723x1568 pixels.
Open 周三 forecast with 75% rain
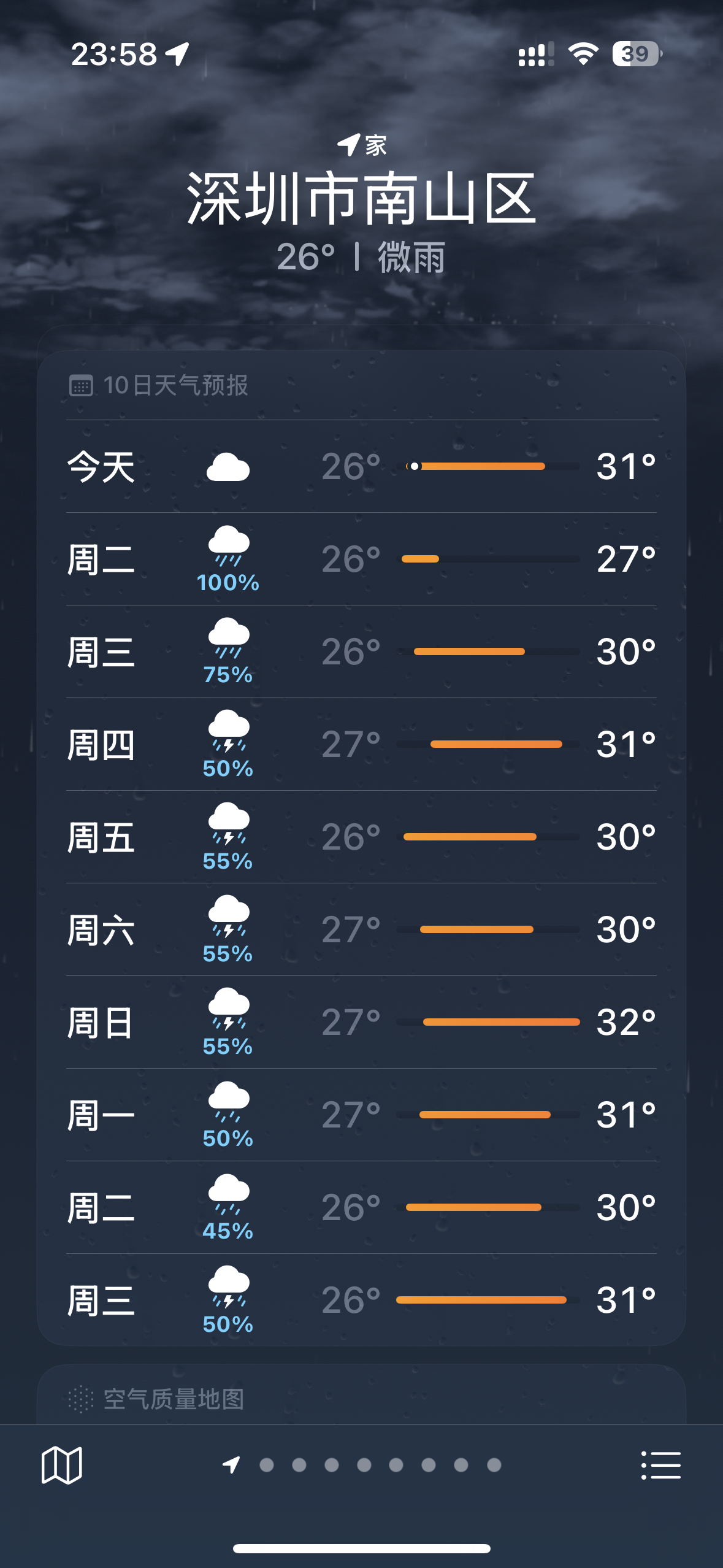(x=361, y=651)
